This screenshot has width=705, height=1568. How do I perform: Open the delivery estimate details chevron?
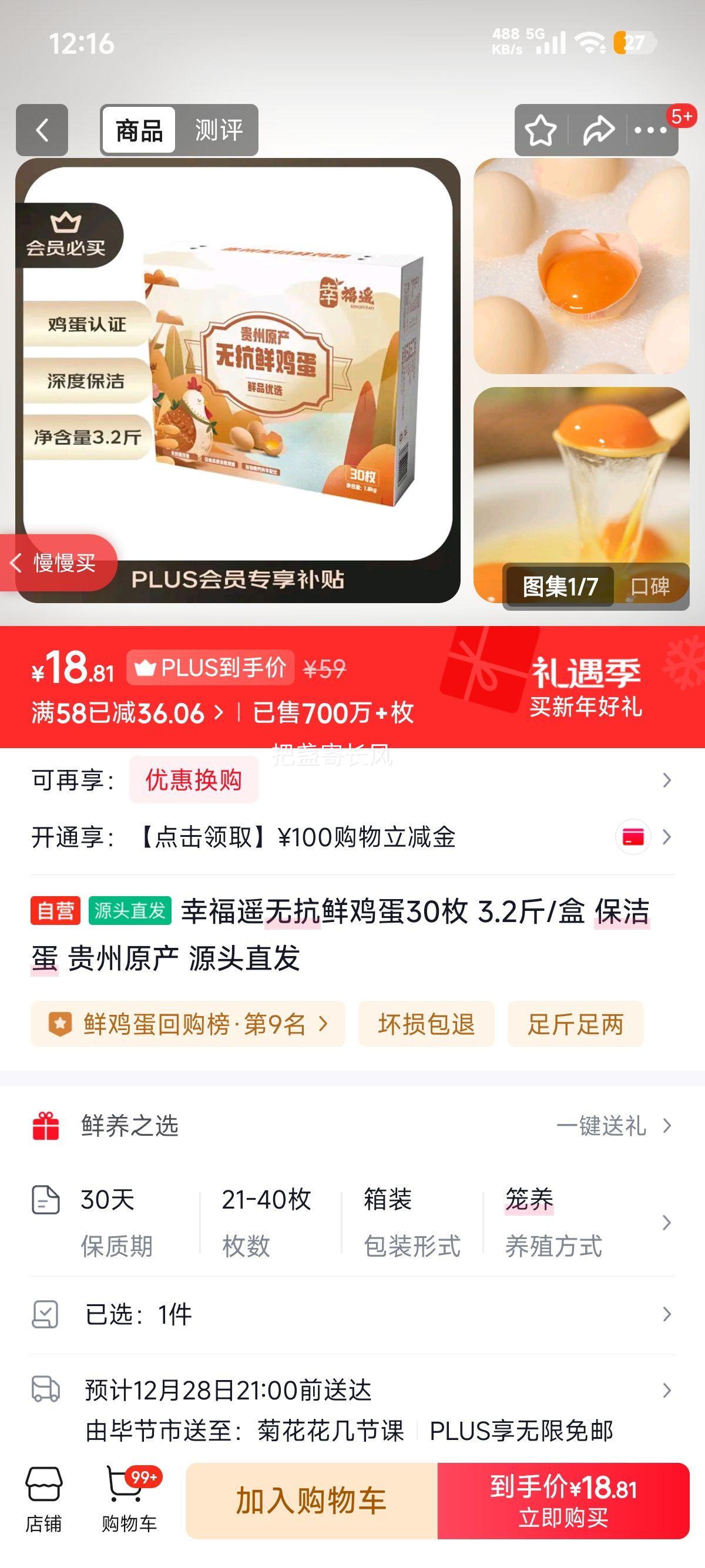point(666,1390)
